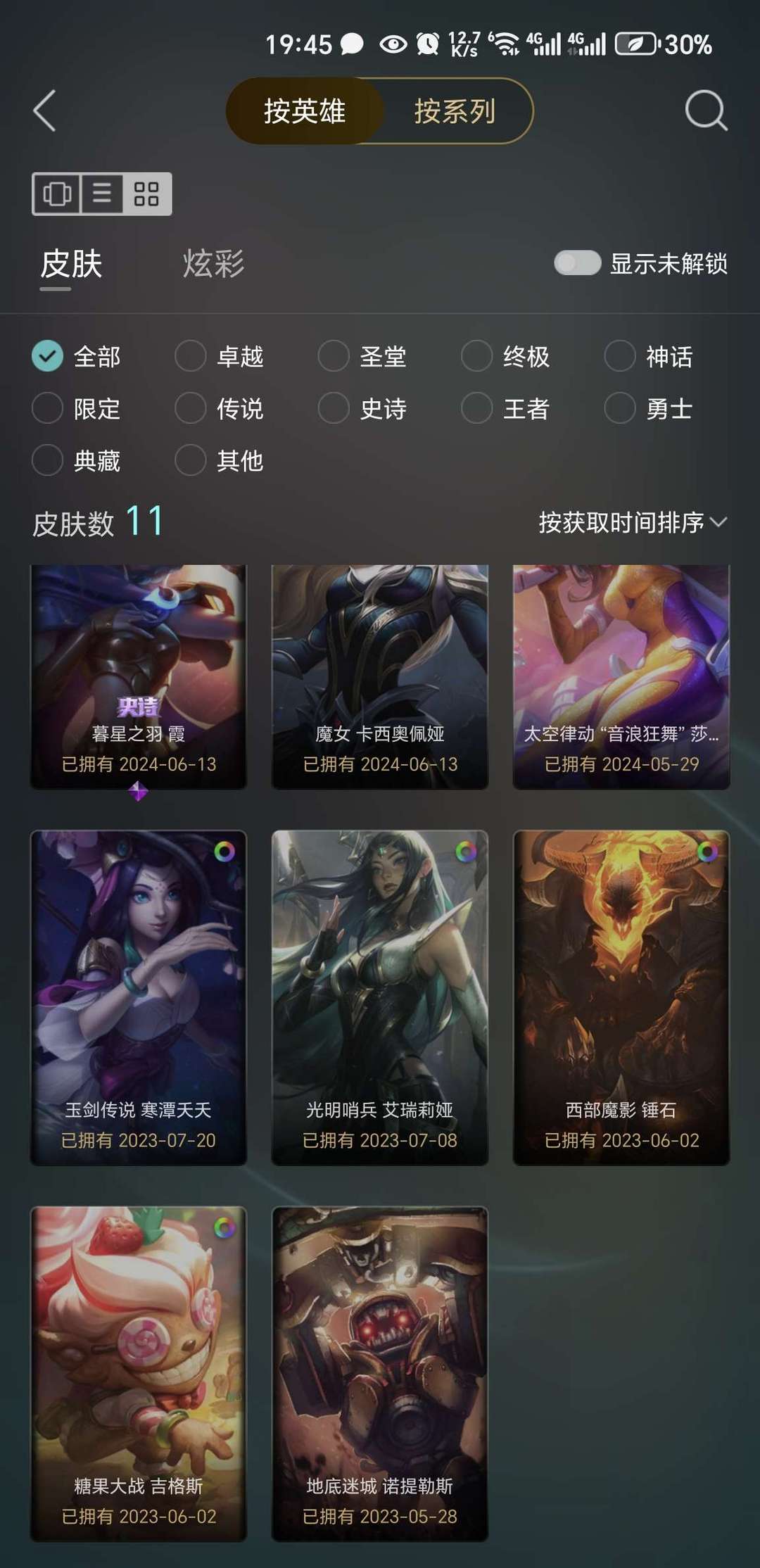Deselect the 全部 filter option
The image size is (760, 1568).
[46, 357]
